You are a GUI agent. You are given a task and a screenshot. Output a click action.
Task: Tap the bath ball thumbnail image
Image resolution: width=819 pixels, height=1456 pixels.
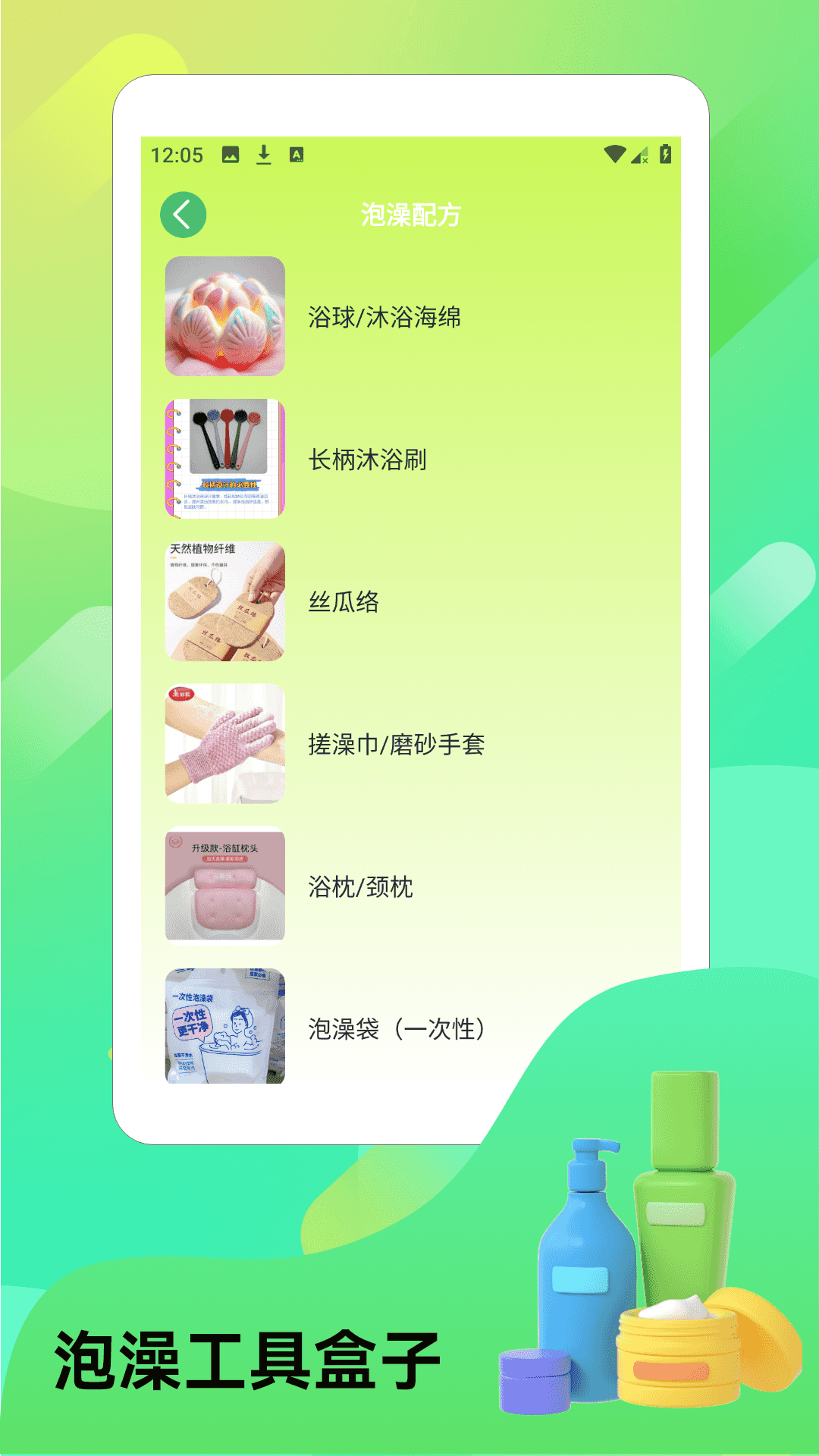224,317
